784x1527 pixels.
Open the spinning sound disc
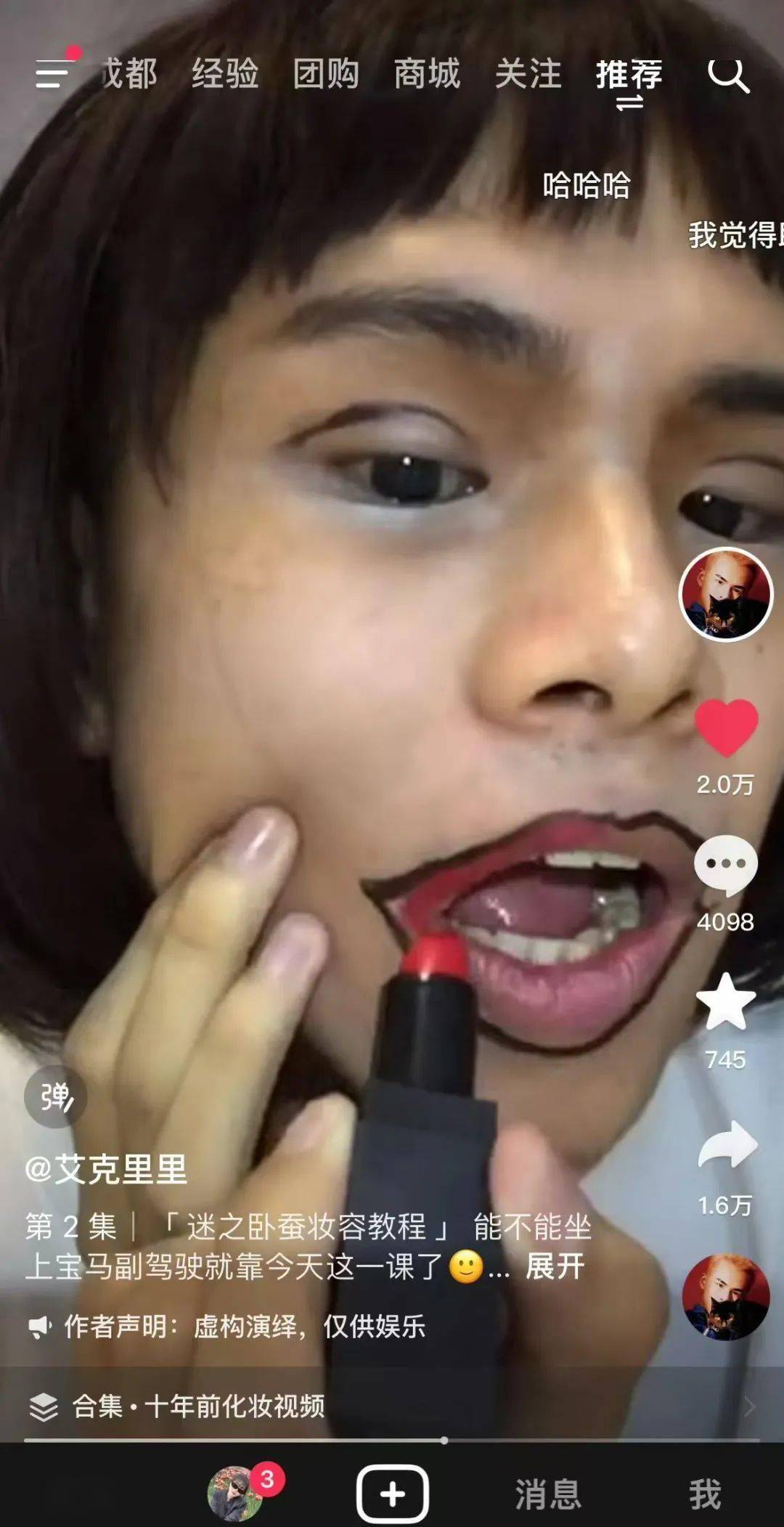click(x=725, y=1297)
